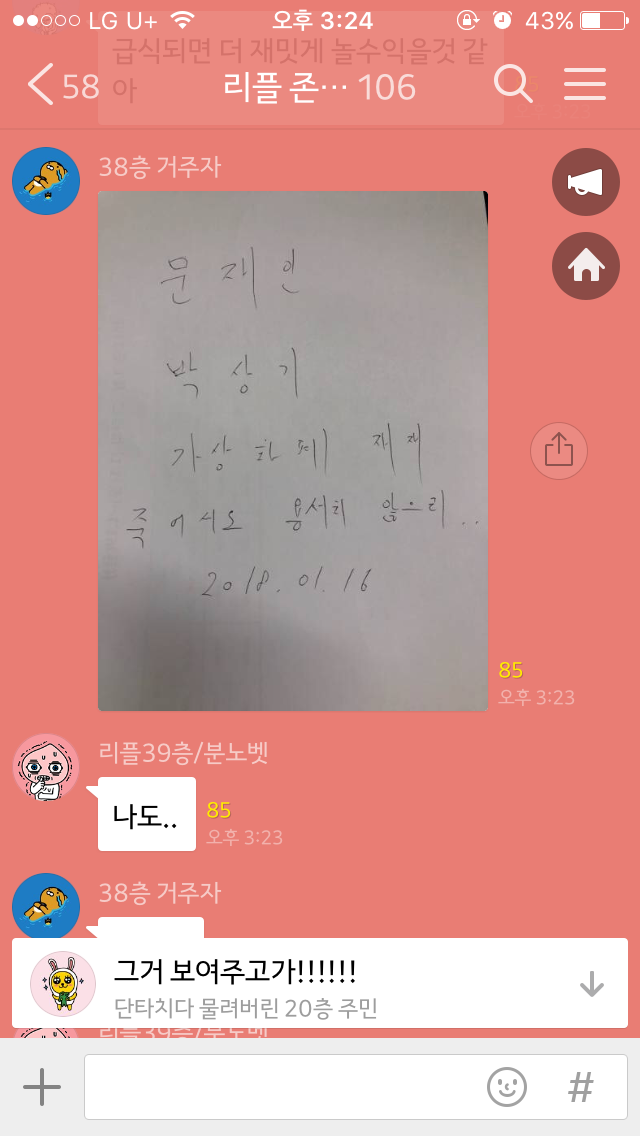Open the handwritten note photo
640x1136 pixels.
pos(292,450)
